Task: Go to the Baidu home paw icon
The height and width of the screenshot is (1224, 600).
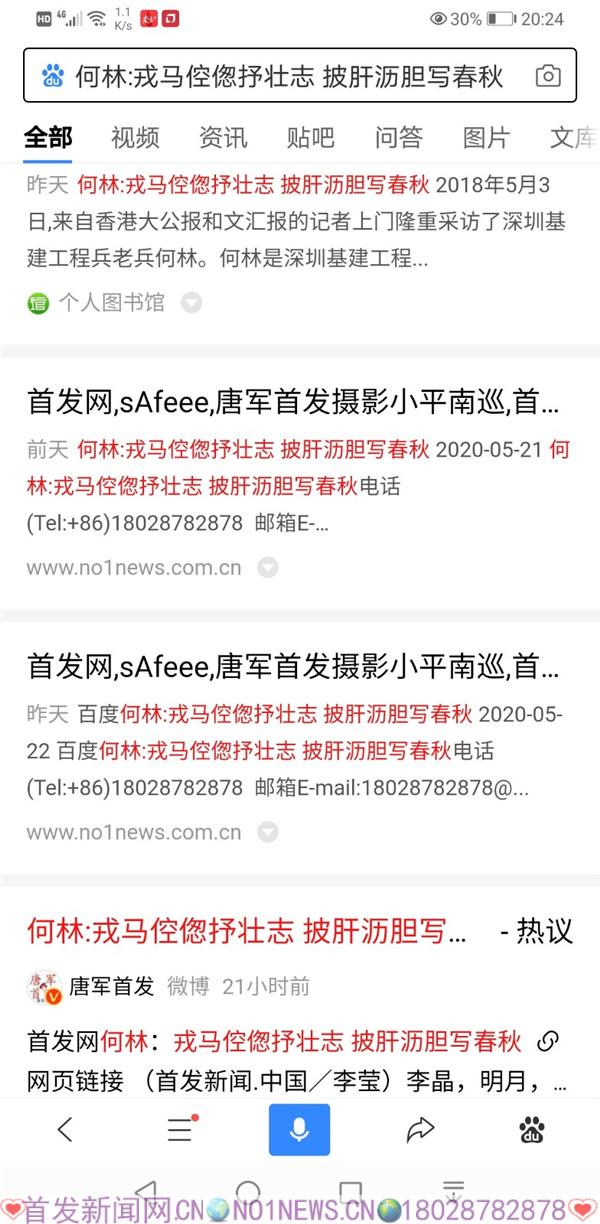Action: 532,1130
